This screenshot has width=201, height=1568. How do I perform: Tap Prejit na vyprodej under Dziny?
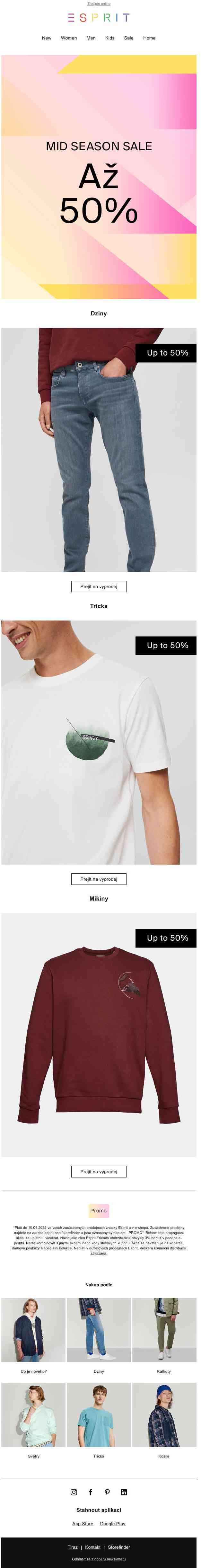(99, 586)
